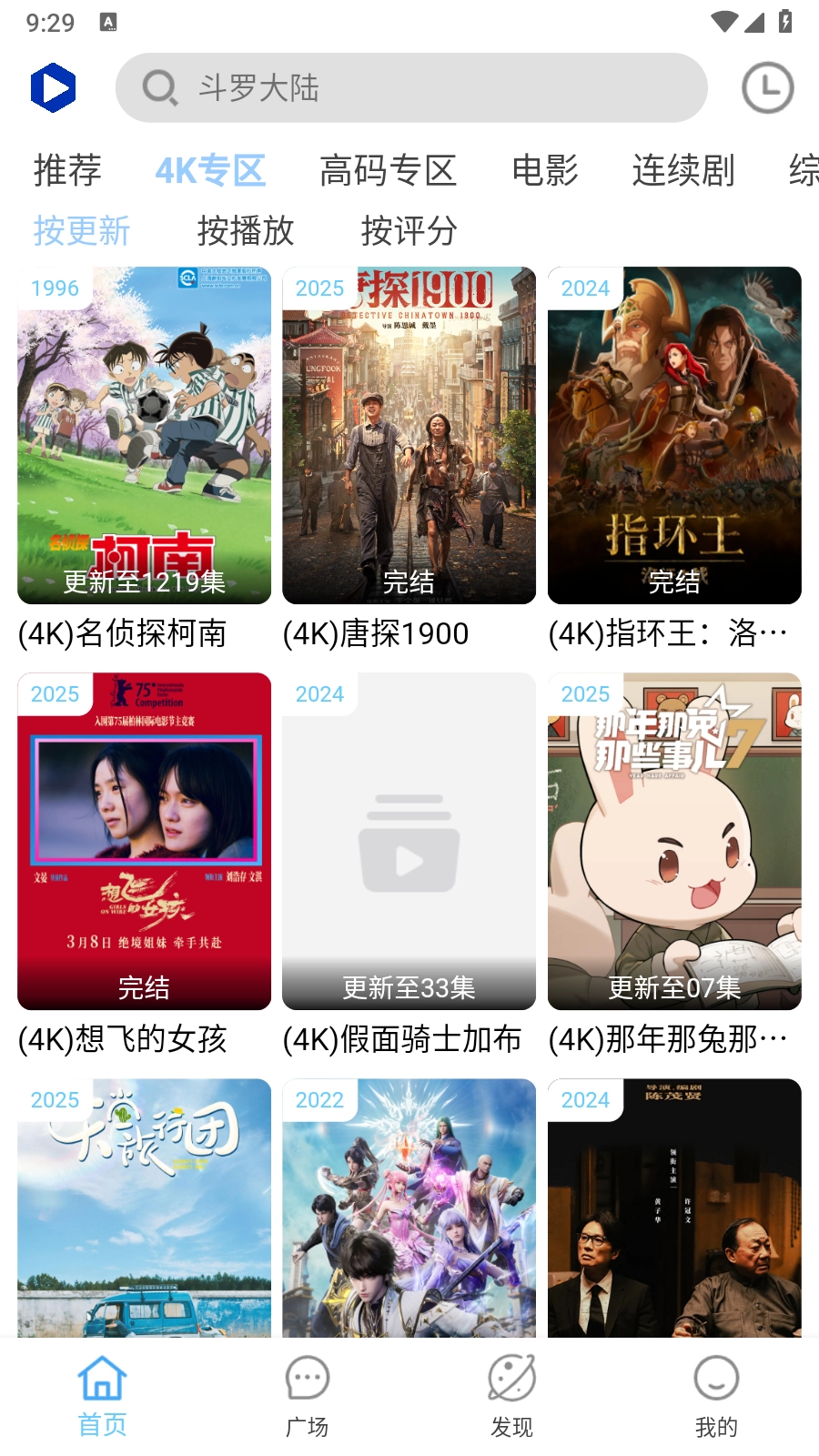
Task: Switch to the 我的 profile tab
Action: [716, 1396]
